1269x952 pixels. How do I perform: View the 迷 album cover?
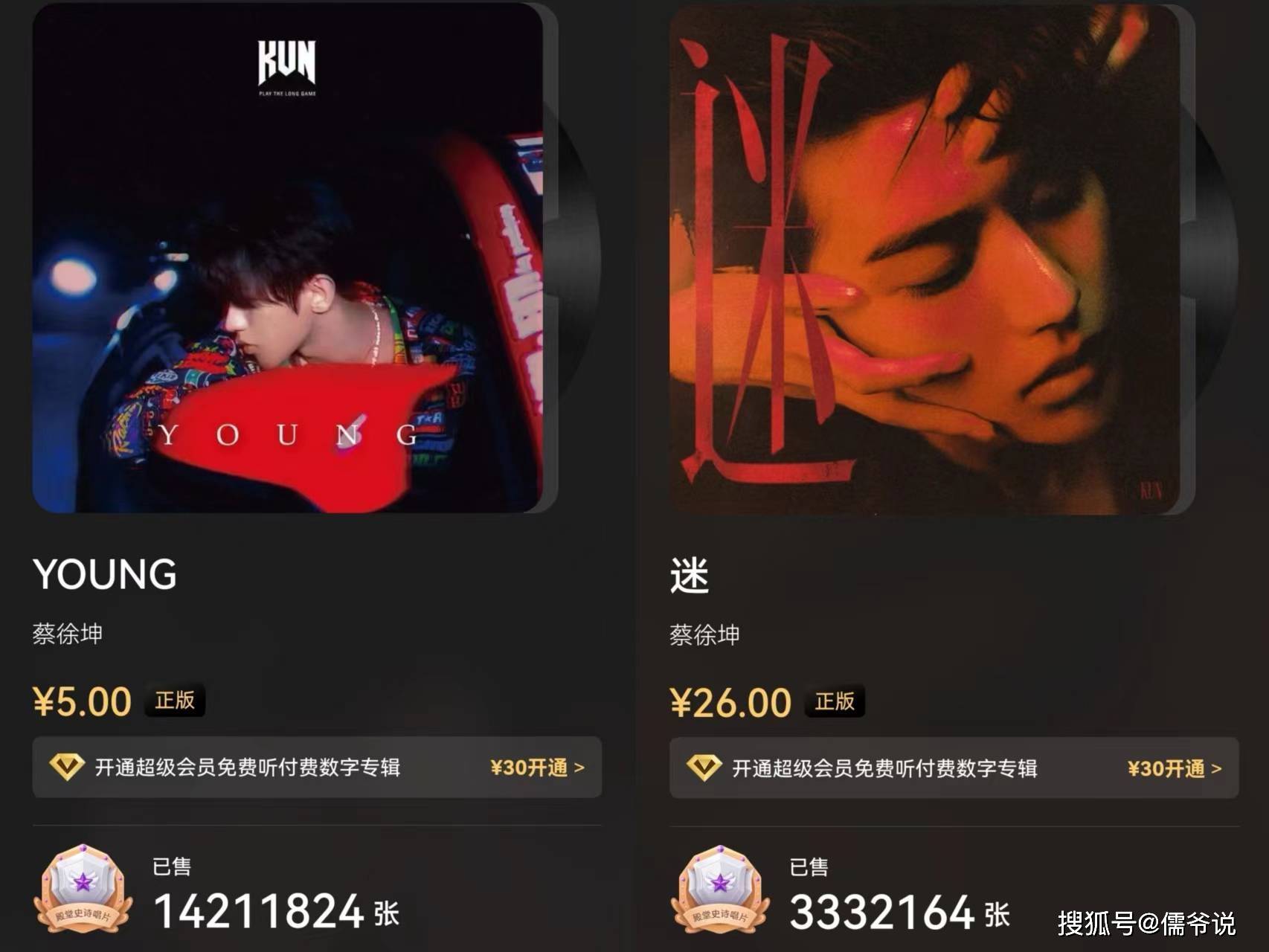pyautogui.click(x=924, y=258)
